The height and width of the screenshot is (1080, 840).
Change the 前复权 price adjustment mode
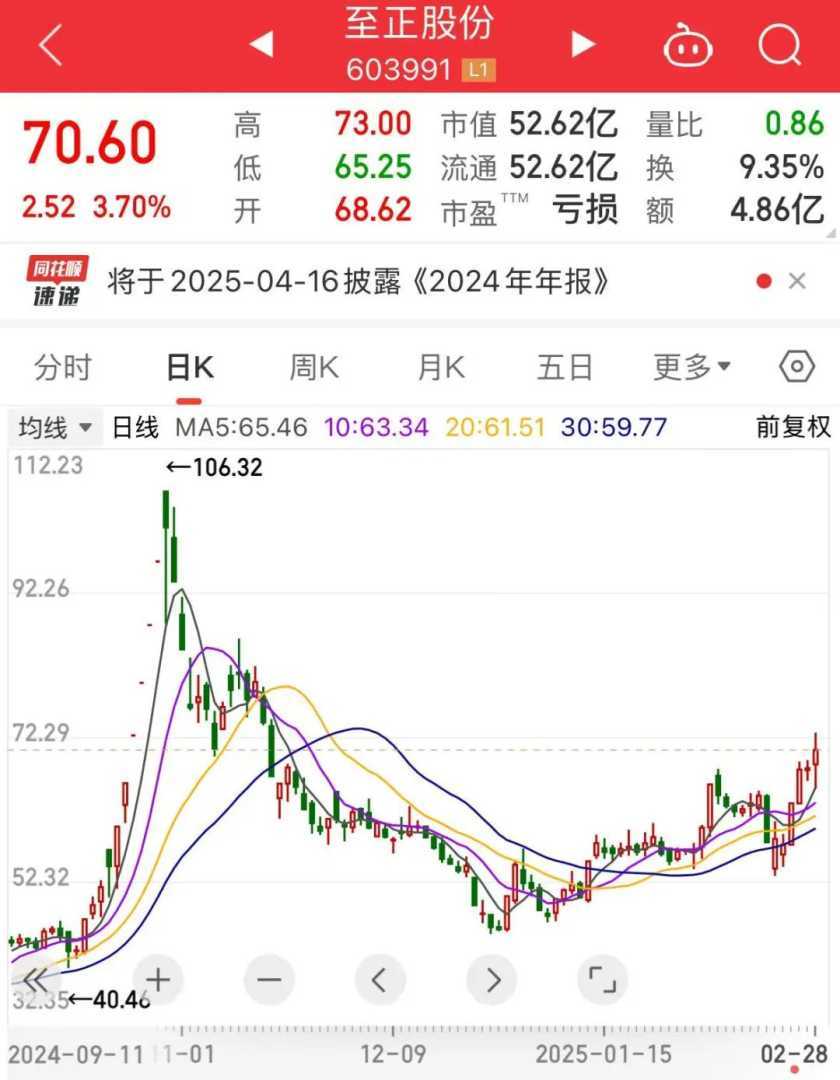pos(793,428)
